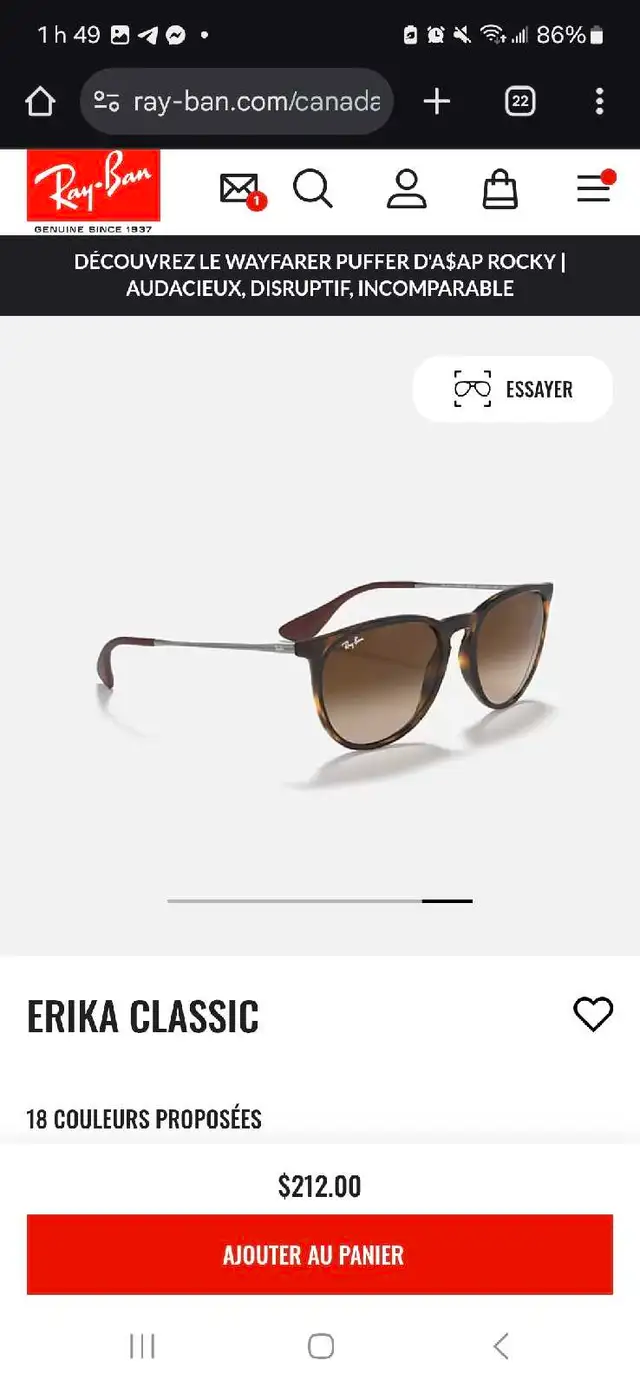Tap Ajouter au panier
The image size is (640, 1388).
click(x=320, y=1254)
